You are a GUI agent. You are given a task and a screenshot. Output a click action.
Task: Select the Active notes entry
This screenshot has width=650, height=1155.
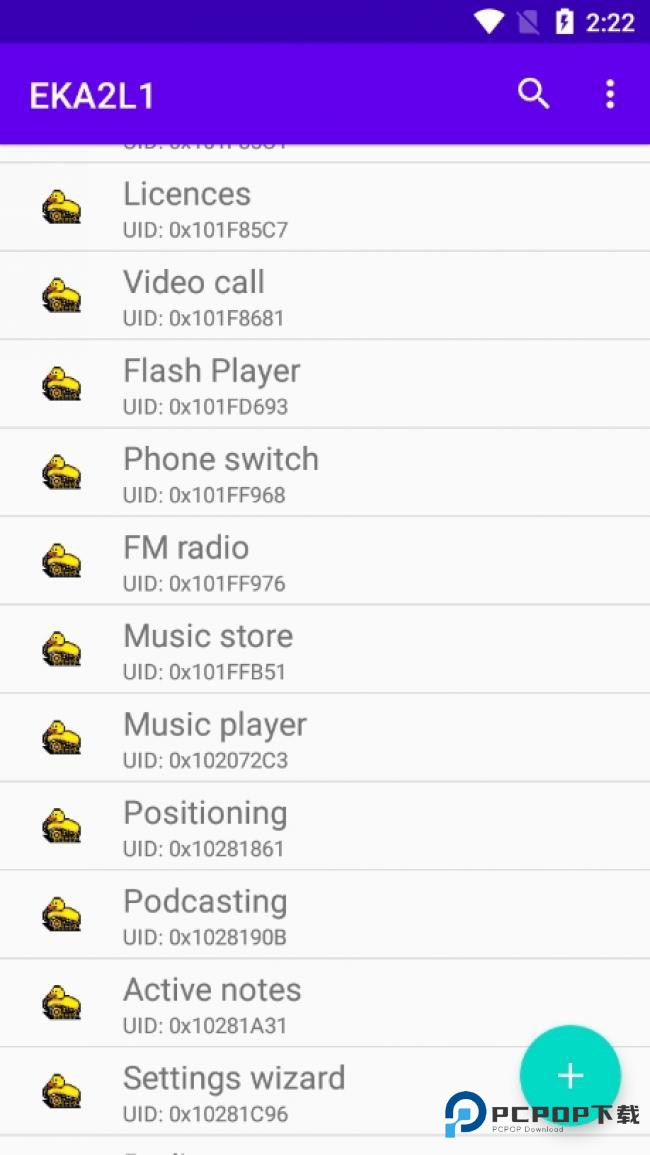pos(212,1002)
